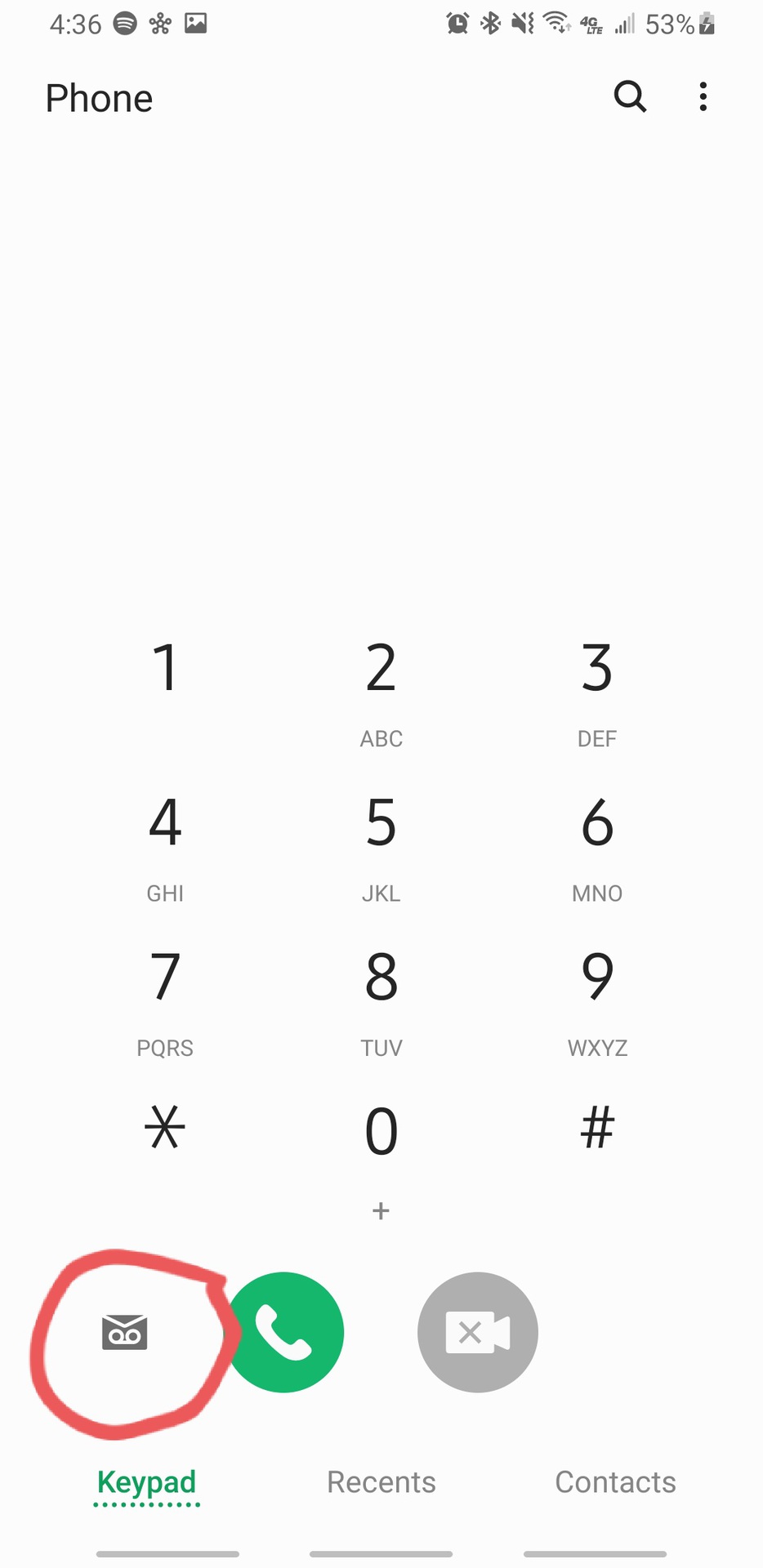The image size is (763, 1568).
Task: Select the Keypad tab
Action: tap(147, 1481)
